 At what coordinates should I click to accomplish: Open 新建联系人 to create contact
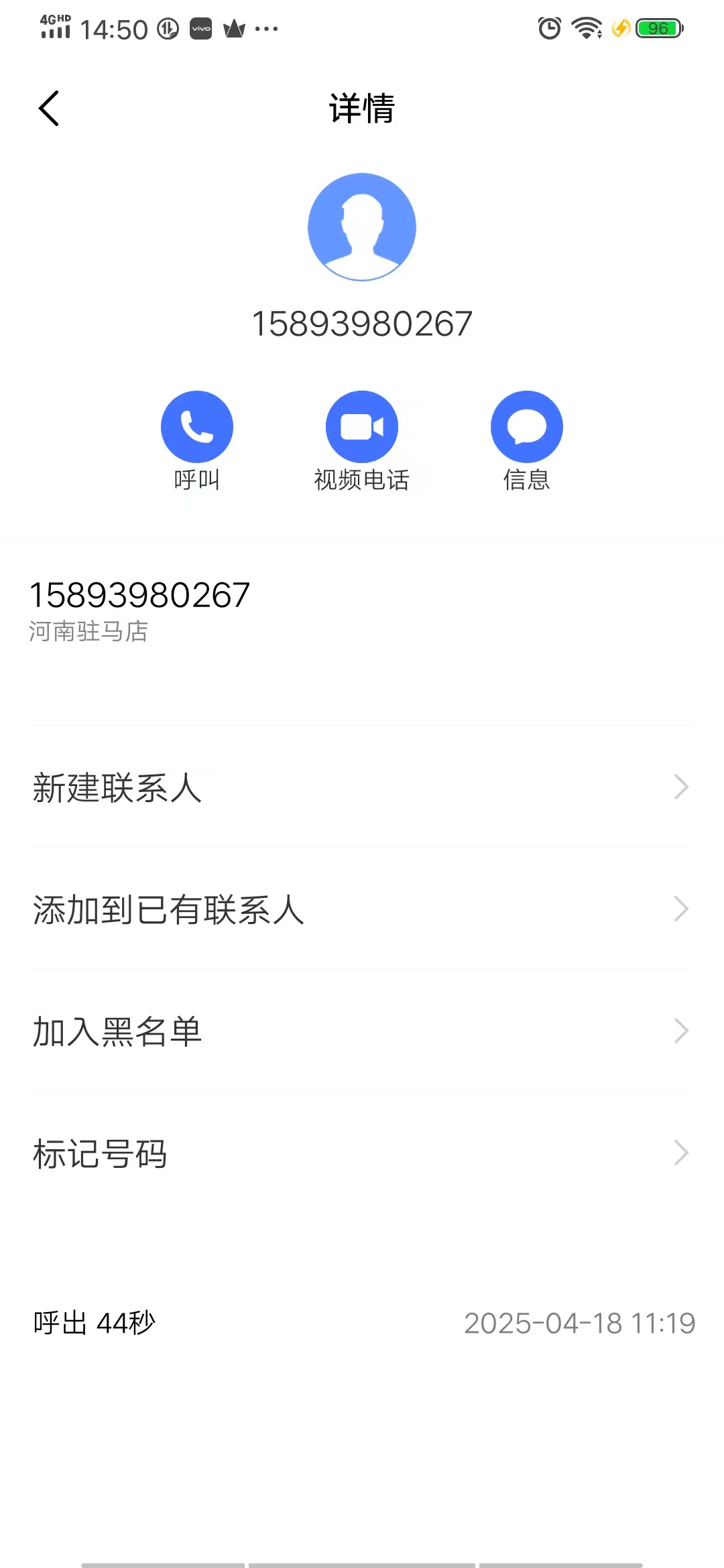pos(362,787)
